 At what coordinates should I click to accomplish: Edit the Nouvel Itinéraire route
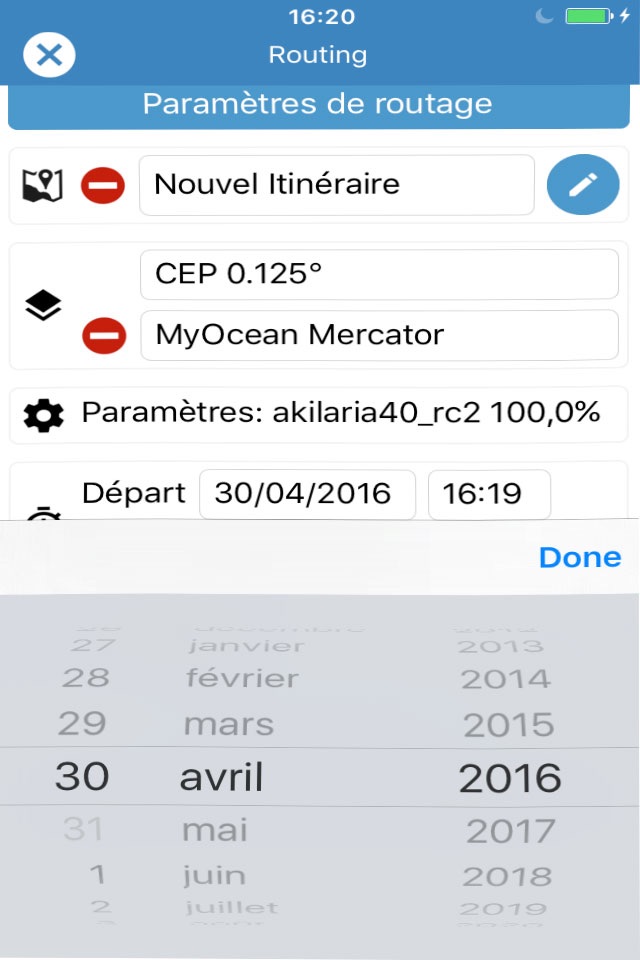point(582,184)
